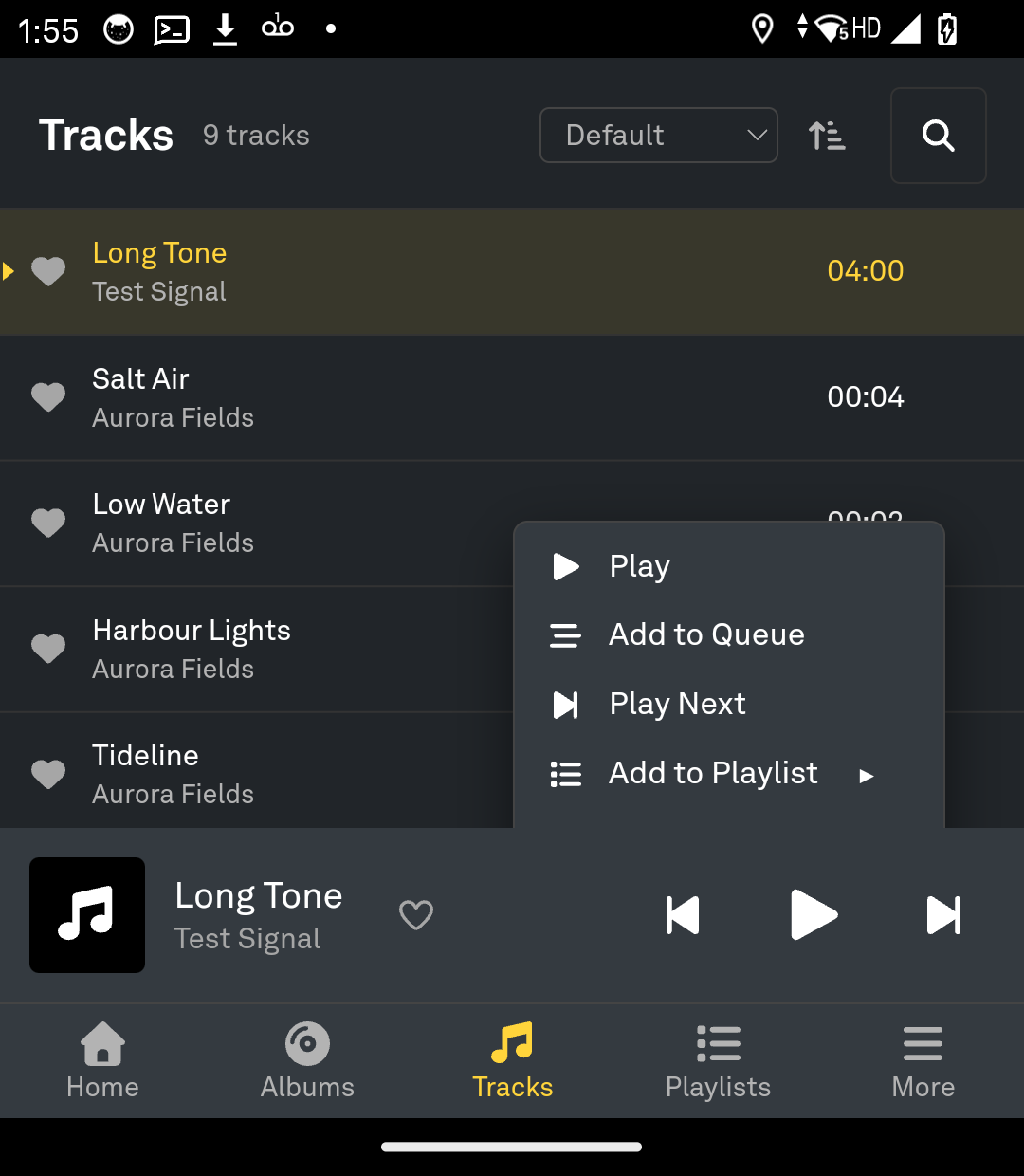The image size is (1024, 1176).
Task: Skip to next track
Action: pos(943,915)
